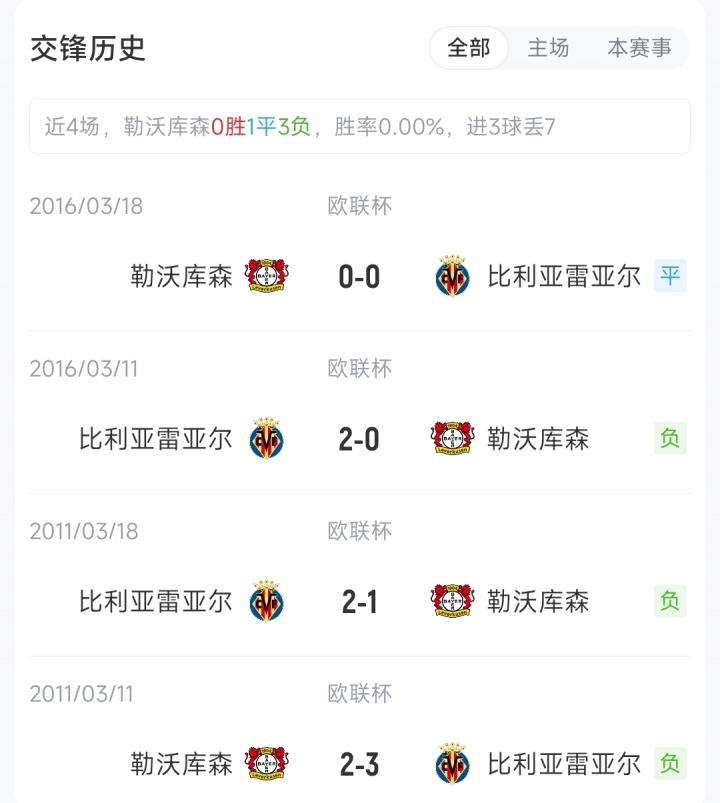The width and height of the screenshot is (720, 803).
Task: View the 2011/03/18 match 2-1
Action: 359,602
